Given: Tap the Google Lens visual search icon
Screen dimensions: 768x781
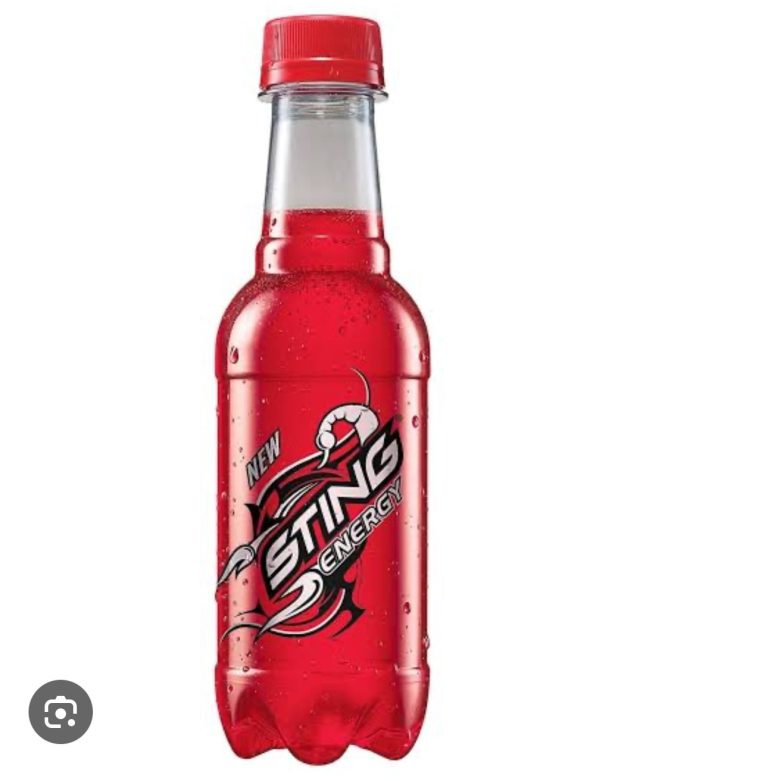Looking at the screenshot, I should [x=60, y=712].
